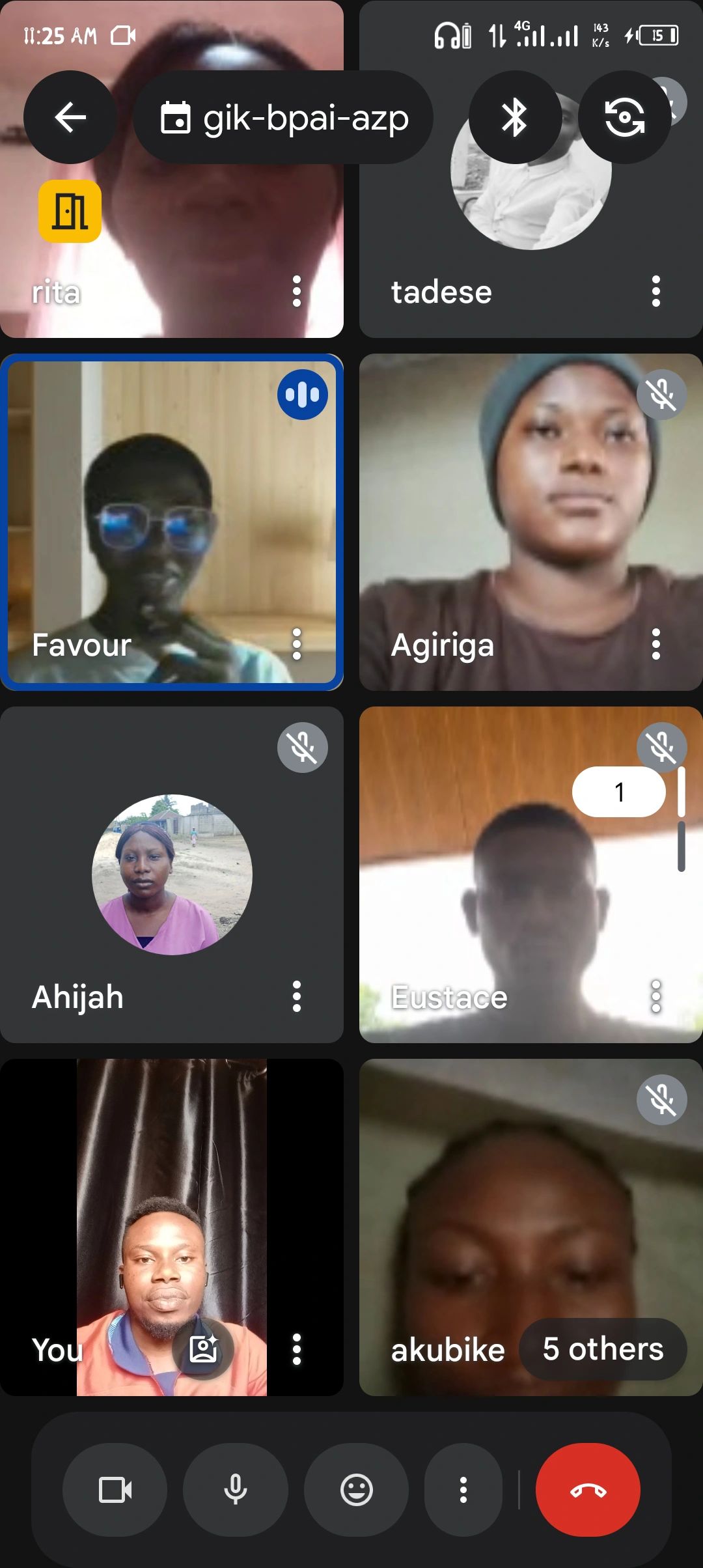View the 5 others in call
The width and height of the screenshot is (703, 1568).
point(603,1349)
